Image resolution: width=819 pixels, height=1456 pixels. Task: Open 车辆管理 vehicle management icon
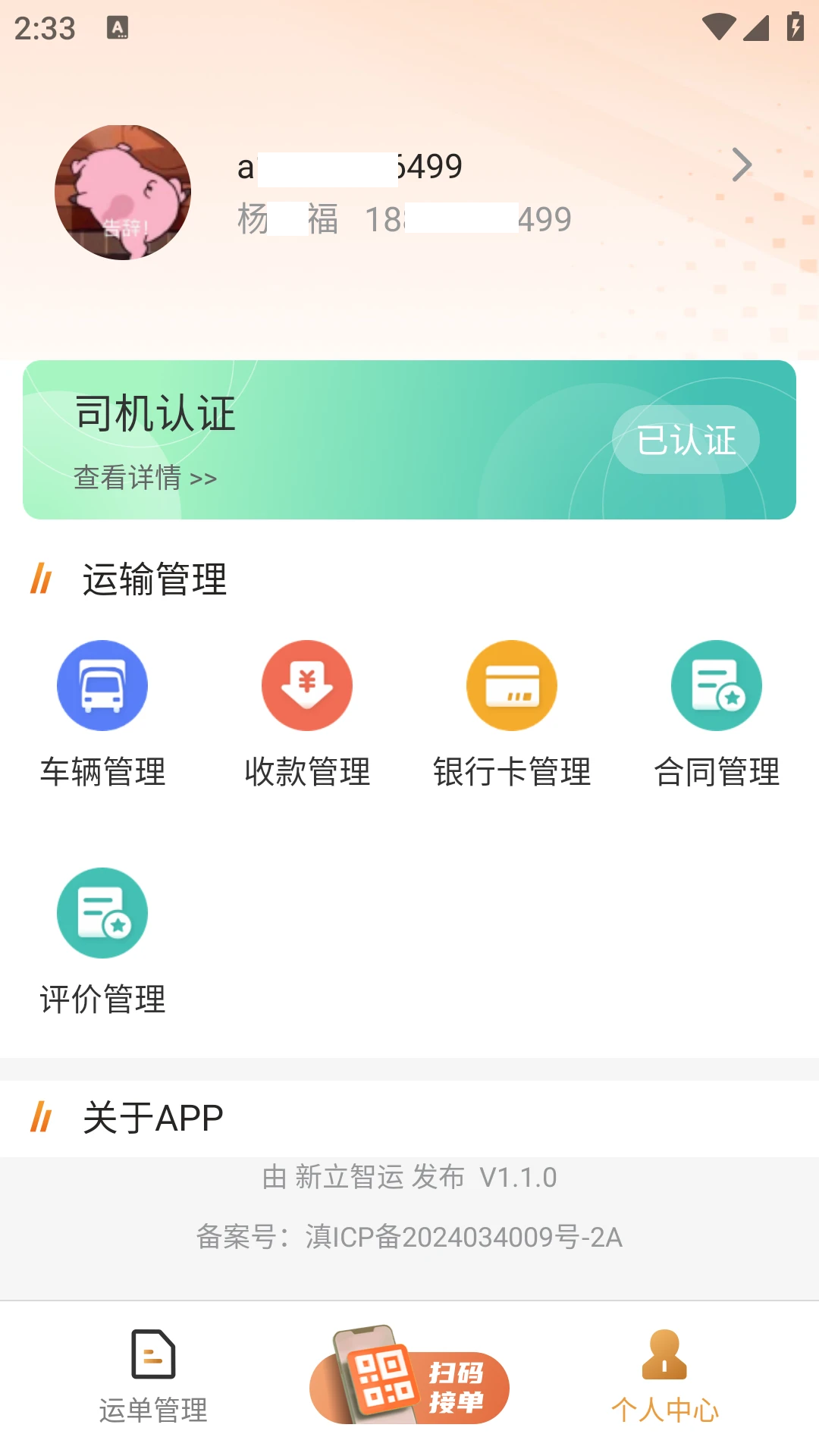tap(102, 685)
